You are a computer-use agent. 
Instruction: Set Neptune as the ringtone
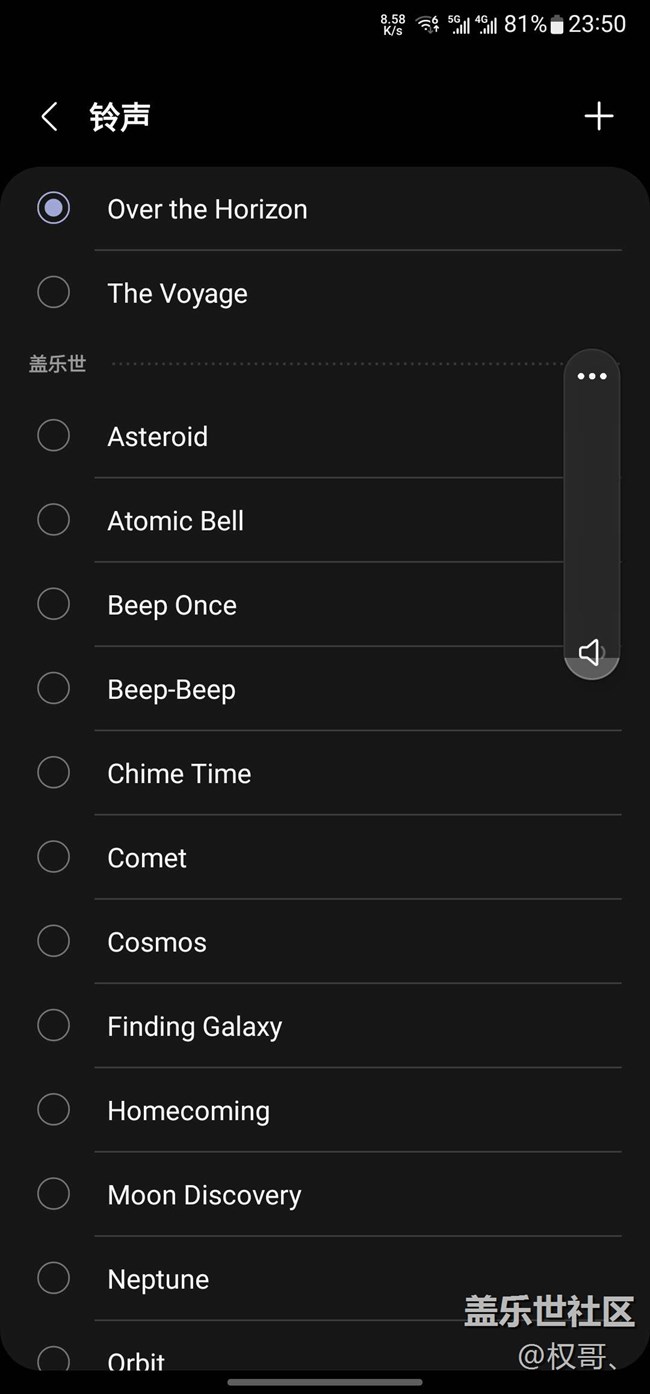click(x=158, y=1279)
